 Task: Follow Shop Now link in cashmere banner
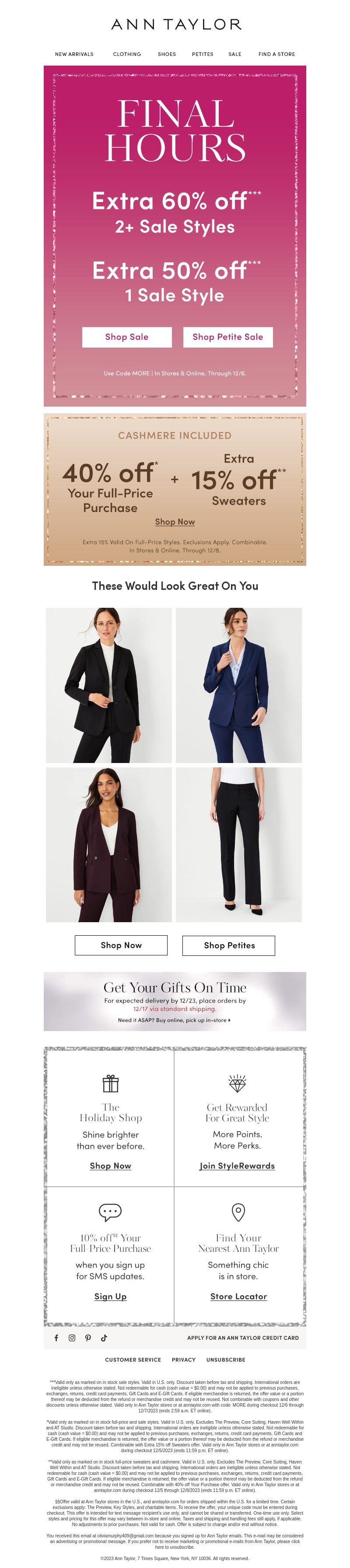tap(175, 522)
